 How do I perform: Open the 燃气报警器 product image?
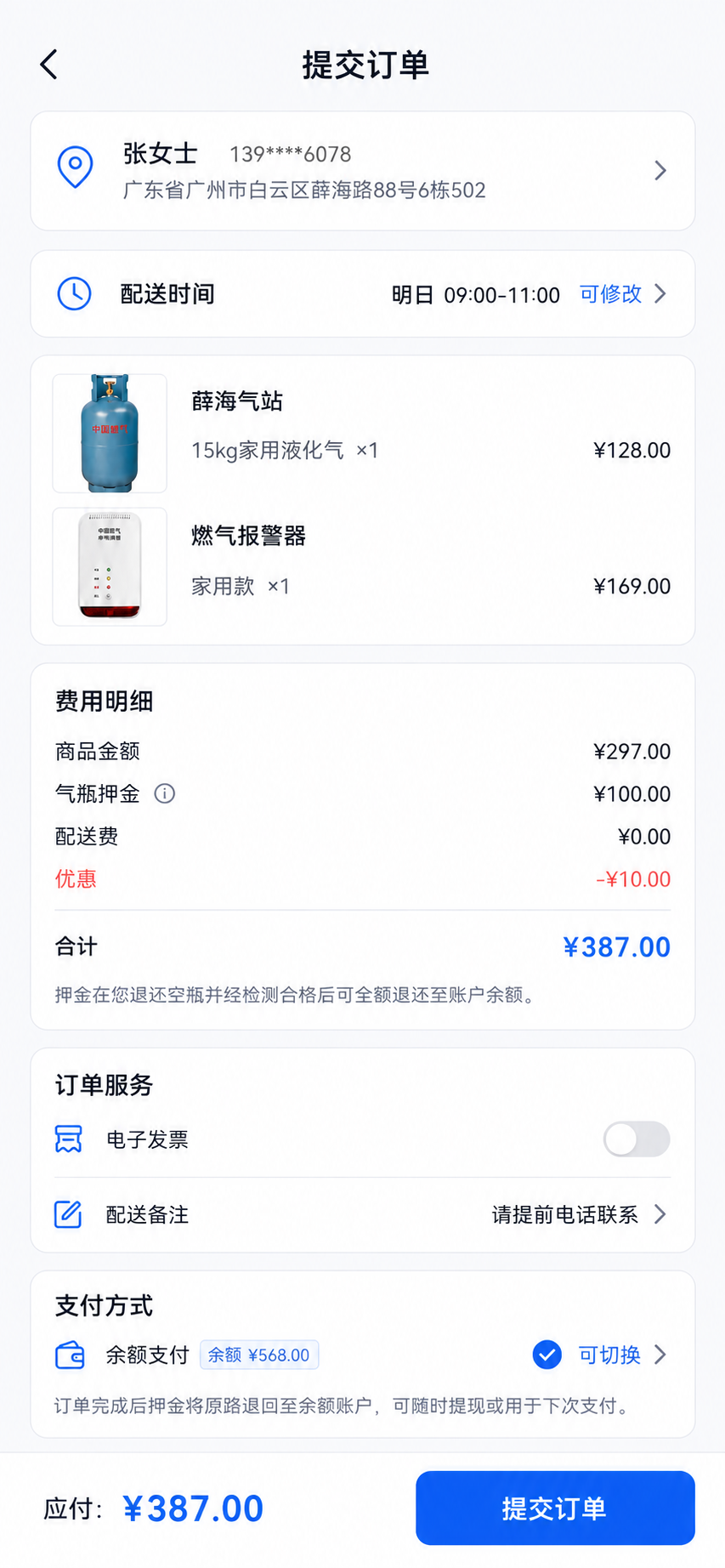[110, 566]
